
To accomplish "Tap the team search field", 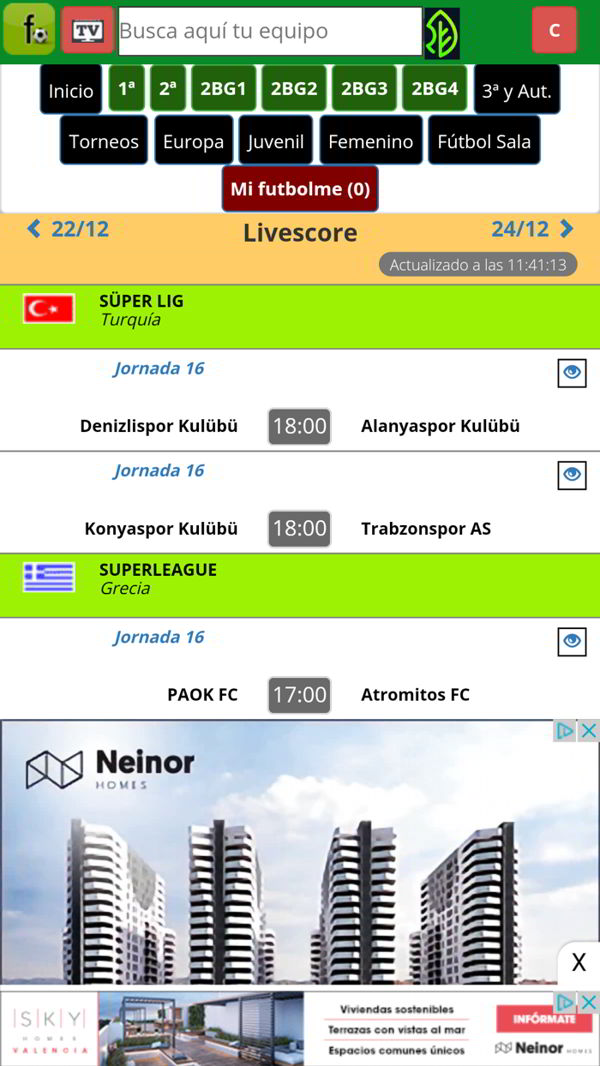I will 270,31.
